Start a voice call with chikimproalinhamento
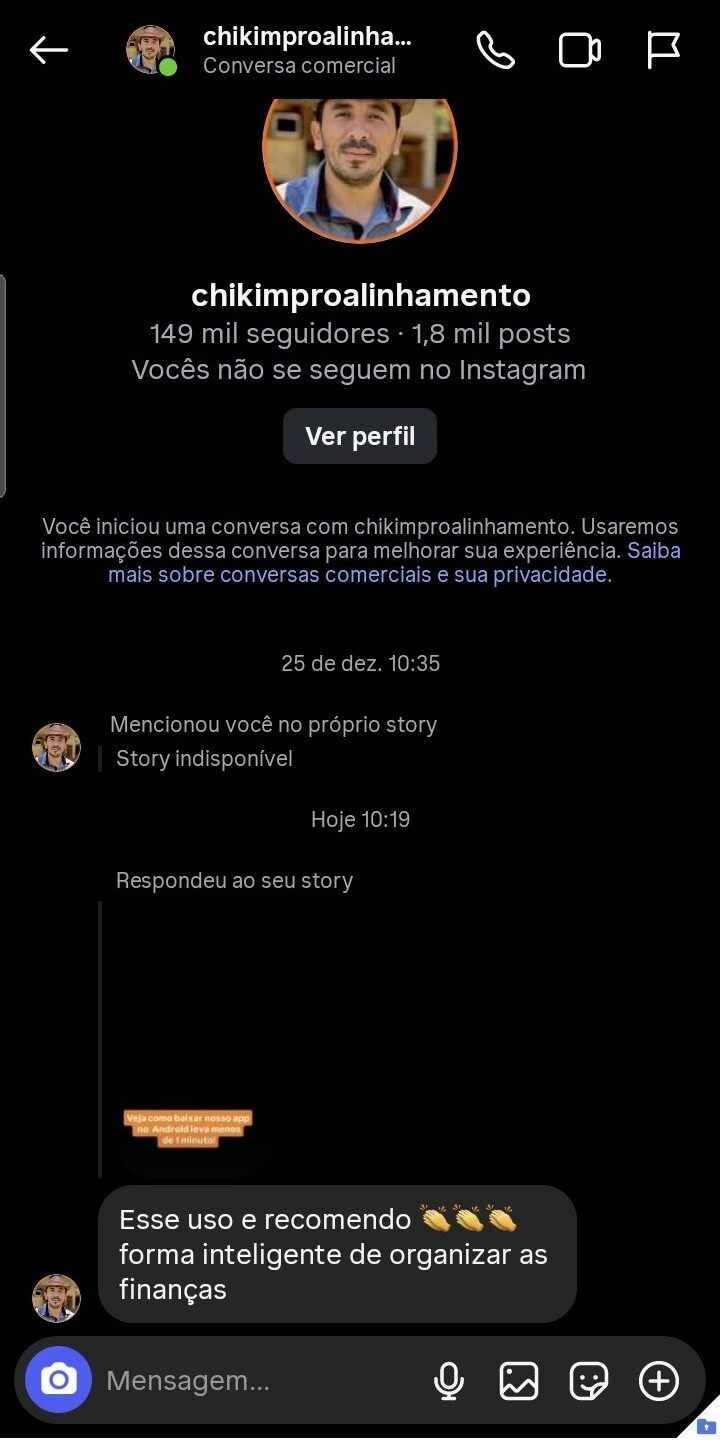This screenshot has width=720, height=1440. [x=495, y=51]
